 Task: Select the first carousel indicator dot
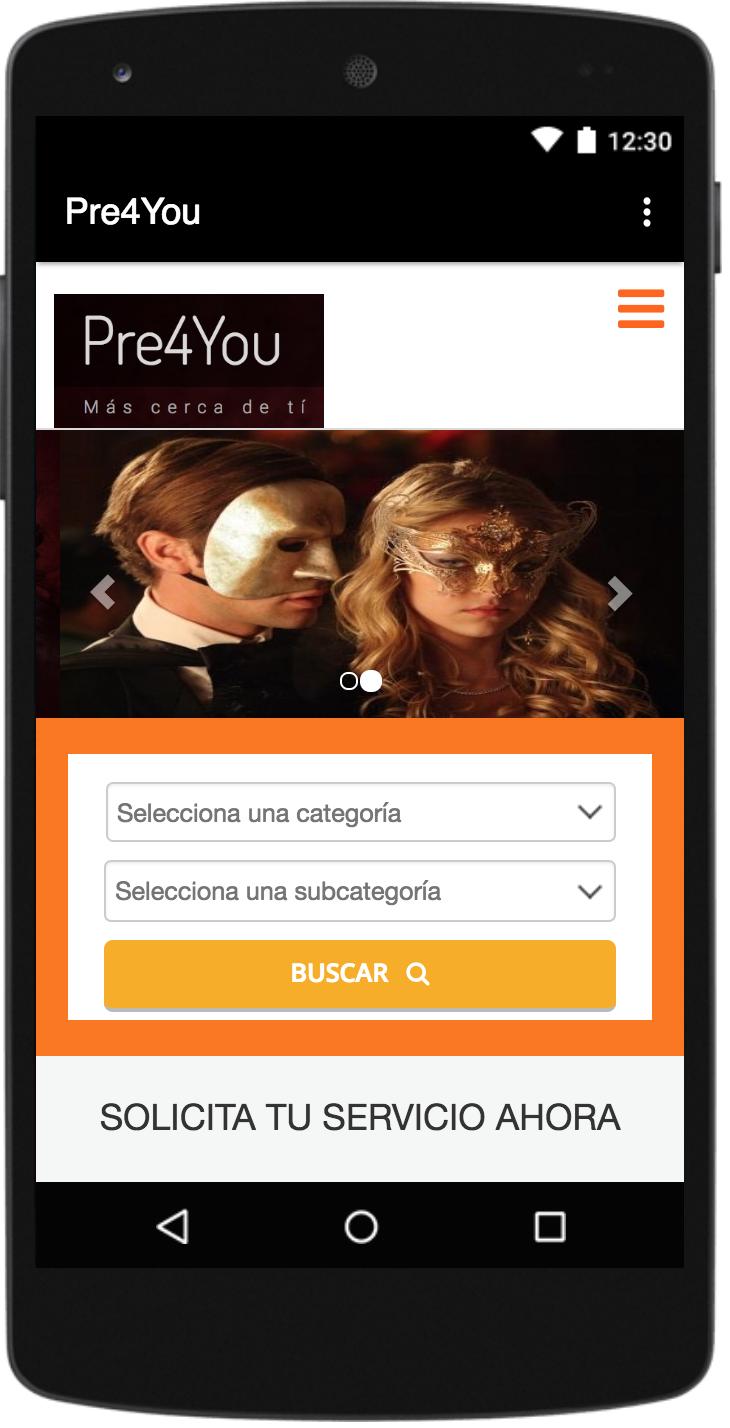pyautogui.click(x=349, y=681)
